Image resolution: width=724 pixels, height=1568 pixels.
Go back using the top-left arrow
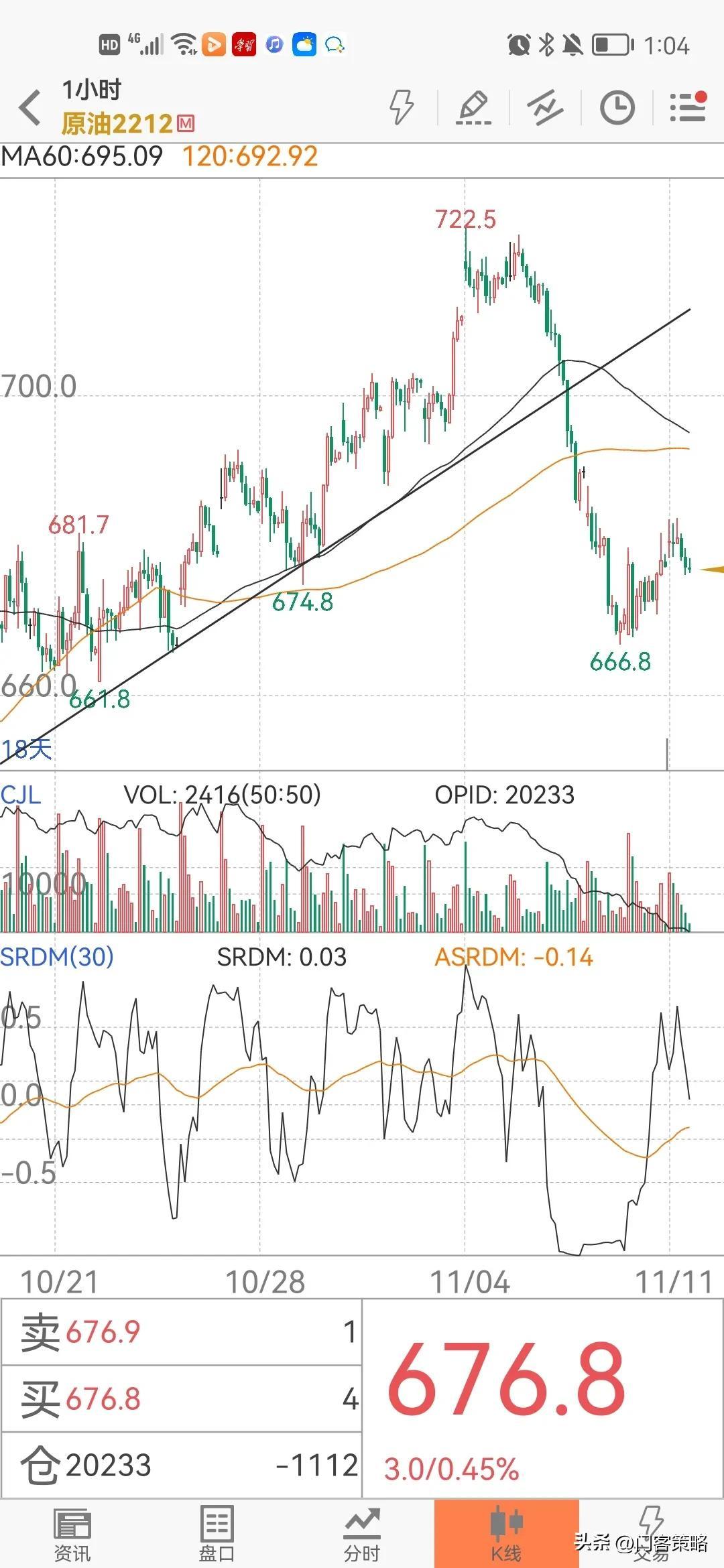click(x=30, y=107)
